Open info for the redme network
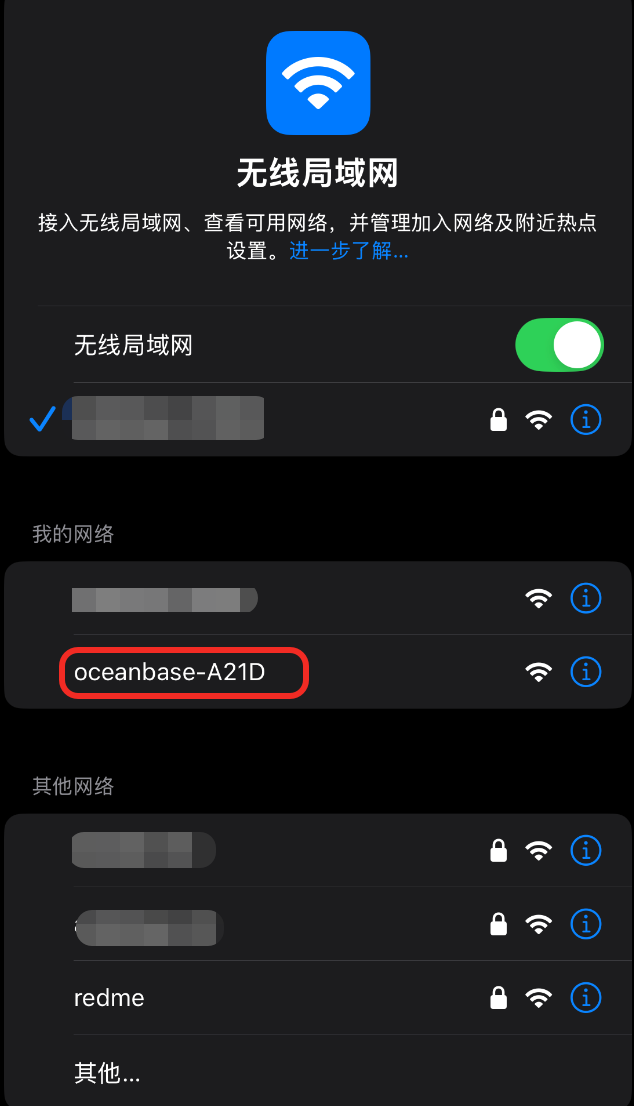634x1106 pixels. tap(585, 997)
